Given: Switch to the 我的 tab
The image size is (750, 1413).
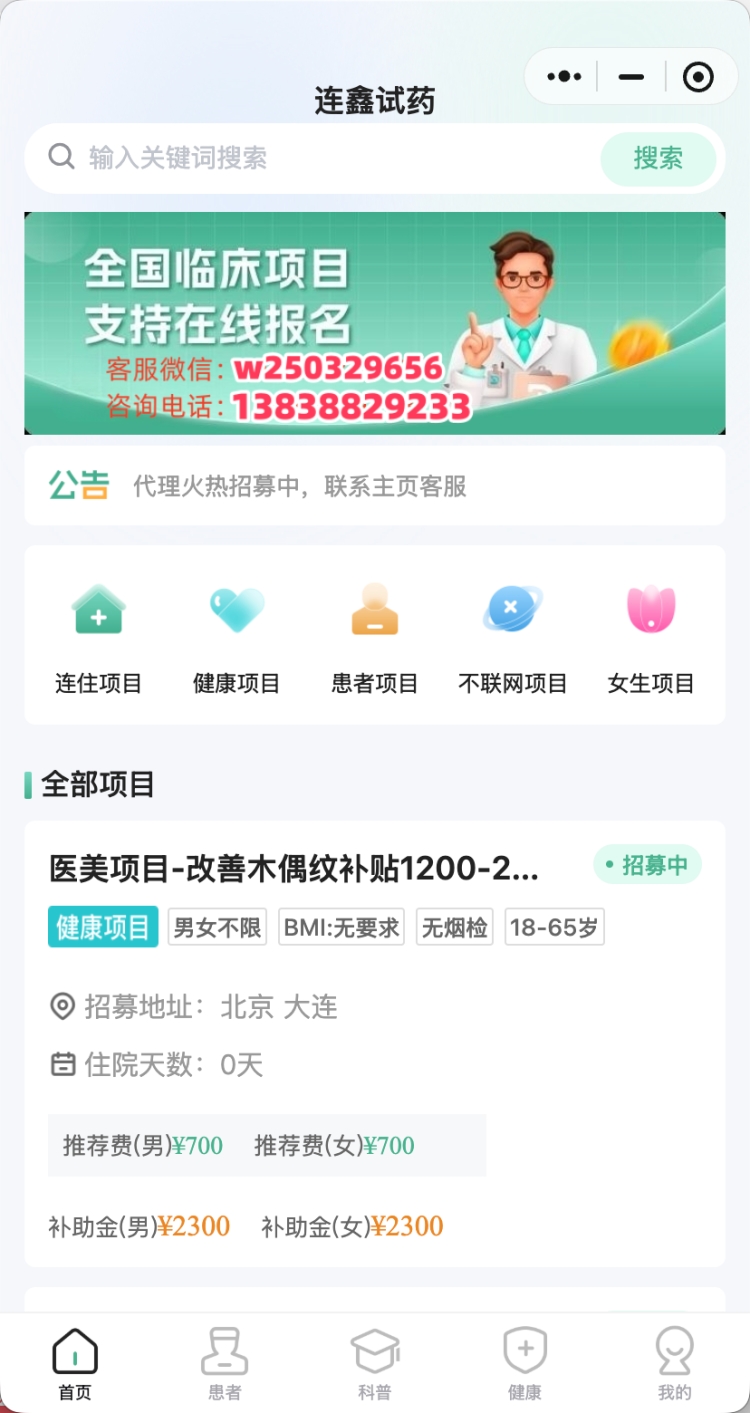Looking at the screenshot, I should click(x=675, y=1364).
